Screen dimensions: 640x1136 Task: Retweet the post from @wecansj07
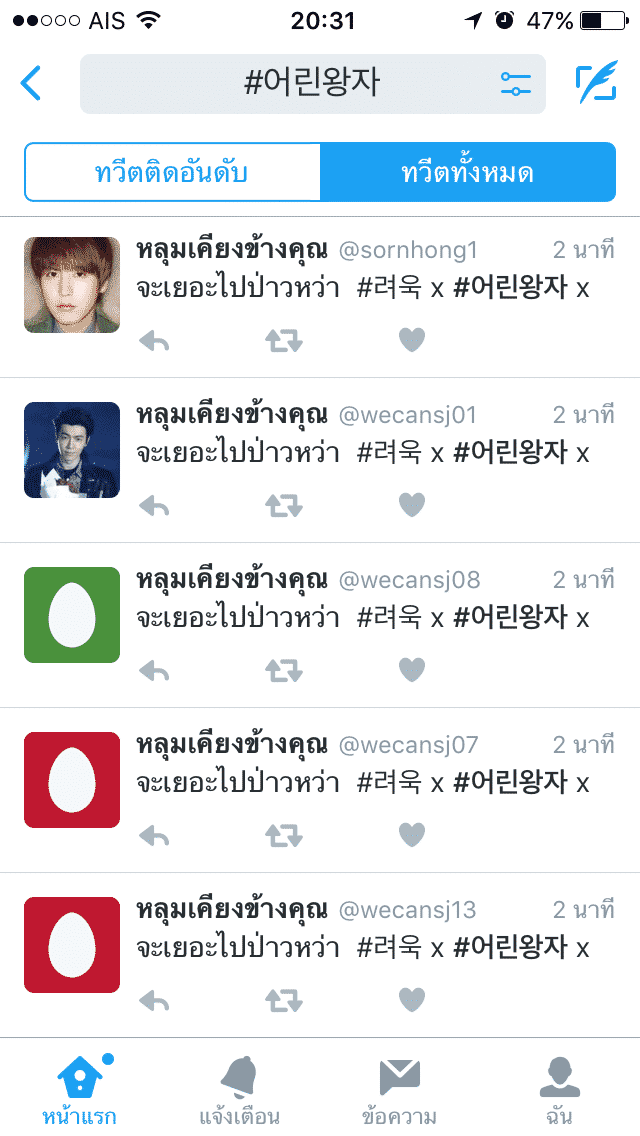point(283,835)
